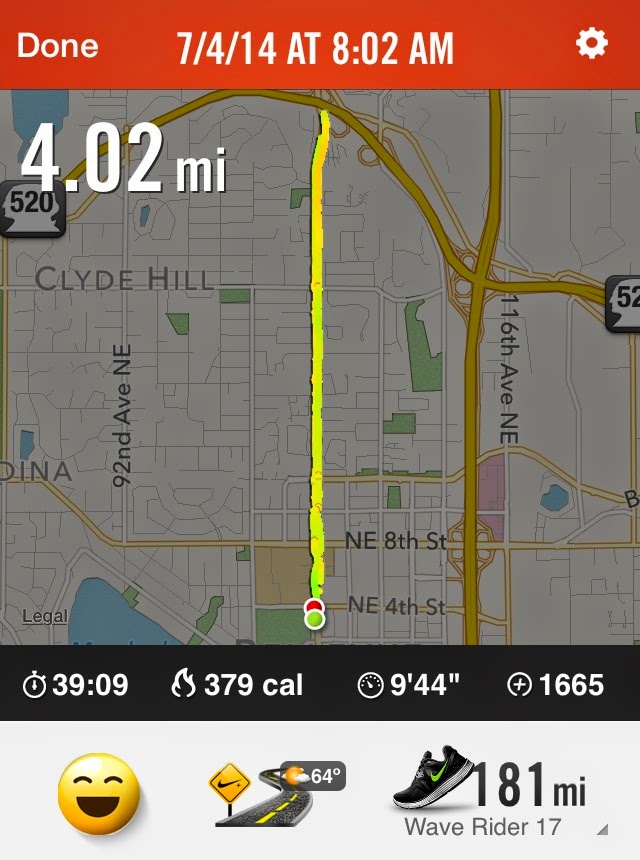Change the smiley face mood rating

pos(98,795)
